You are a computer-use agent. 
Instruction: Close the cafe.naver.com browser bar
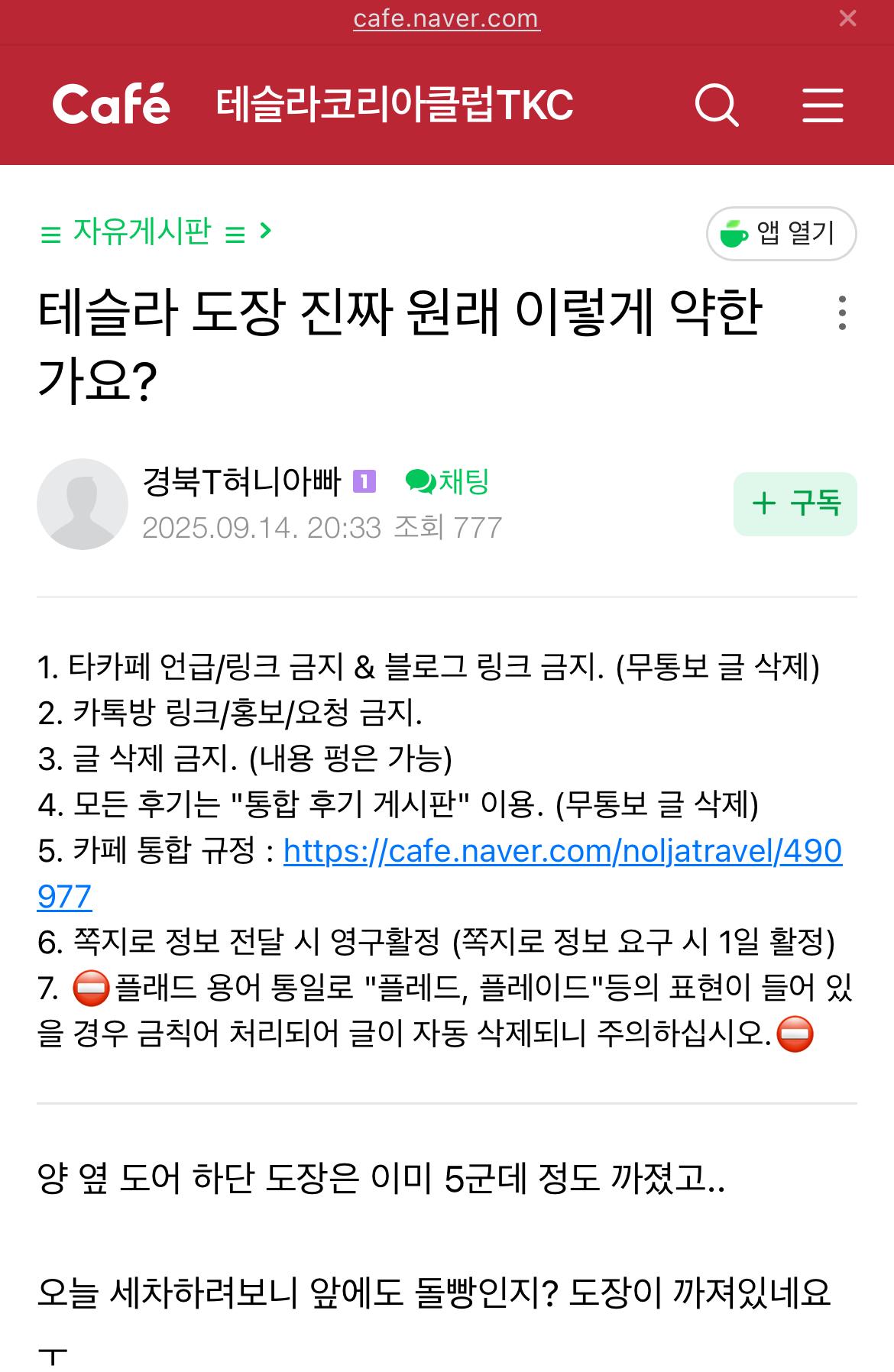click(847, 18)
